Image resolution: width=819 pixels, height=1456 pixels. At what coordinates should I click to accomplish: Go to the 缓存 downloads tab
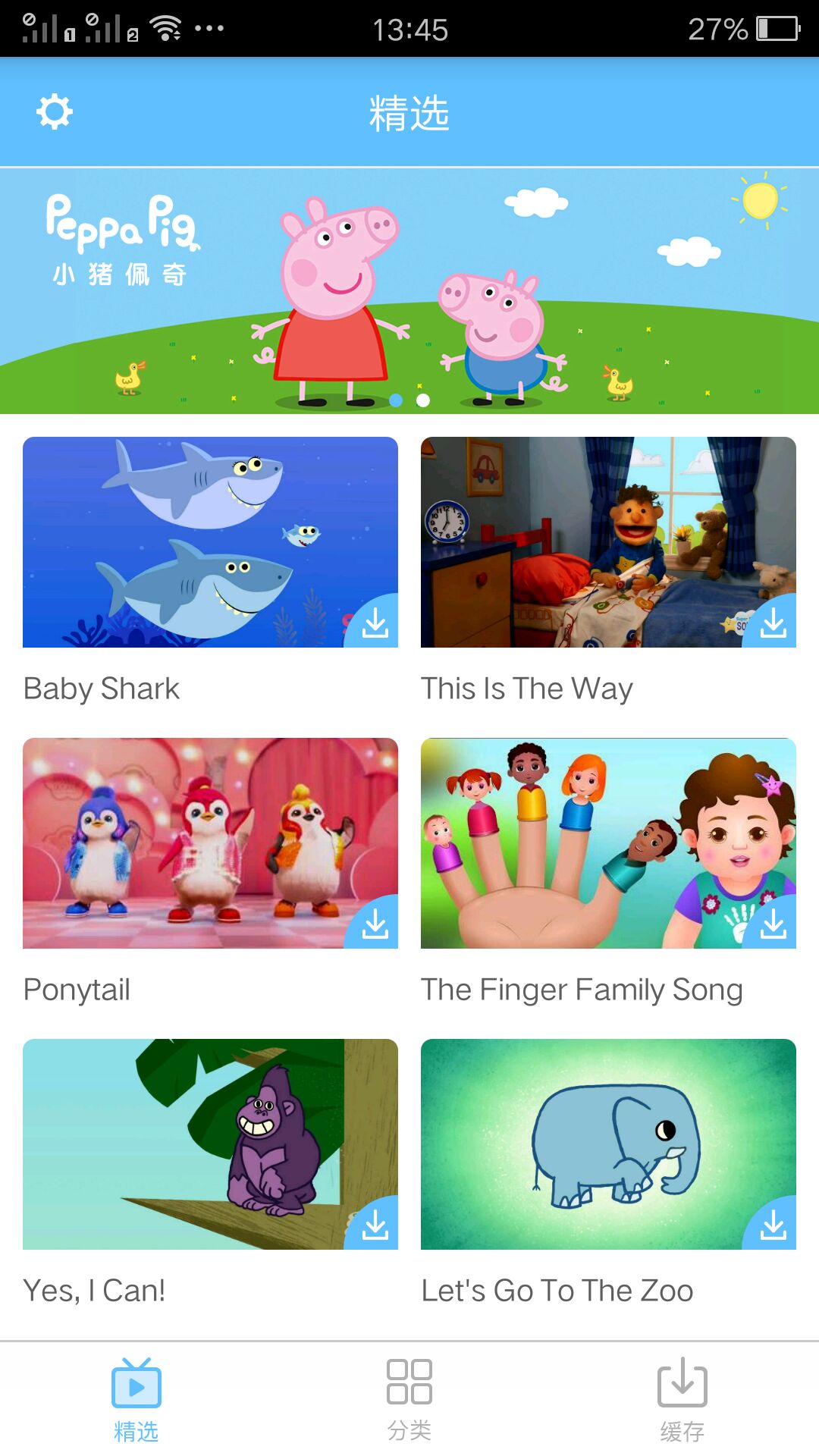[682, 1399]
